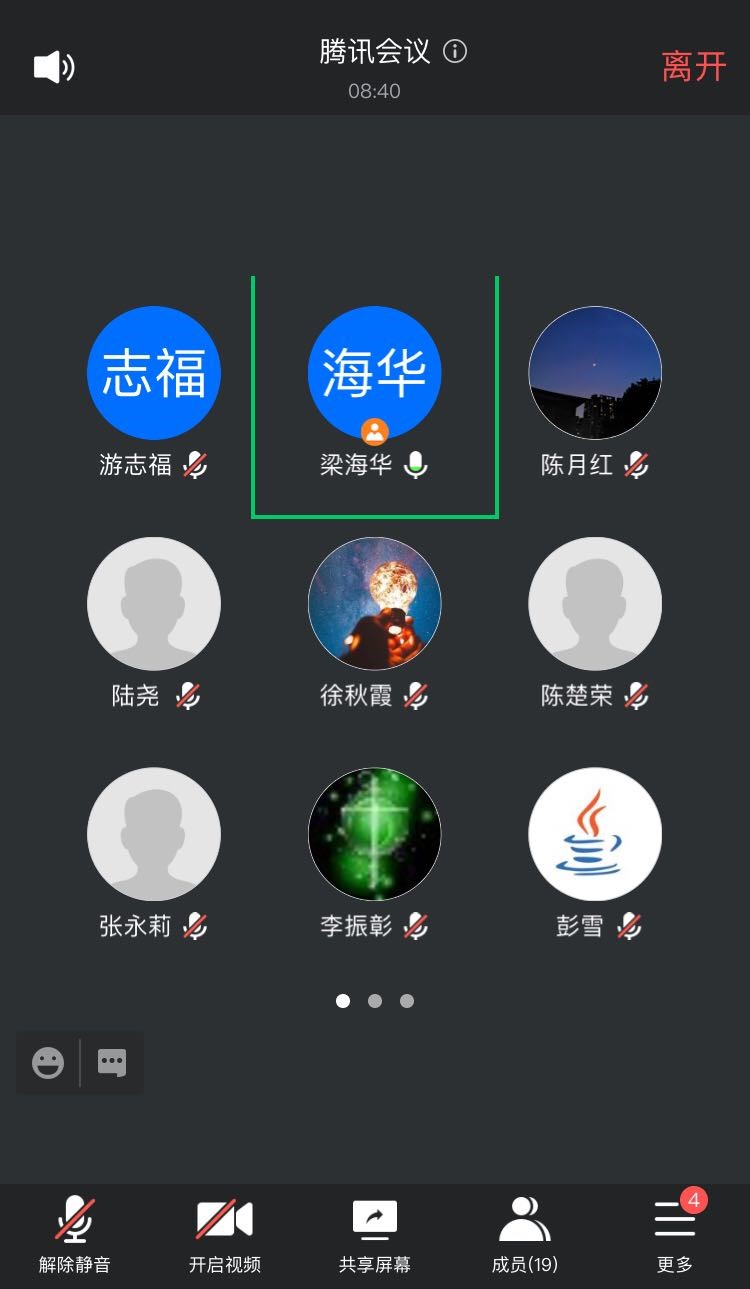Leave the meeting via 离开

point(693,67)
